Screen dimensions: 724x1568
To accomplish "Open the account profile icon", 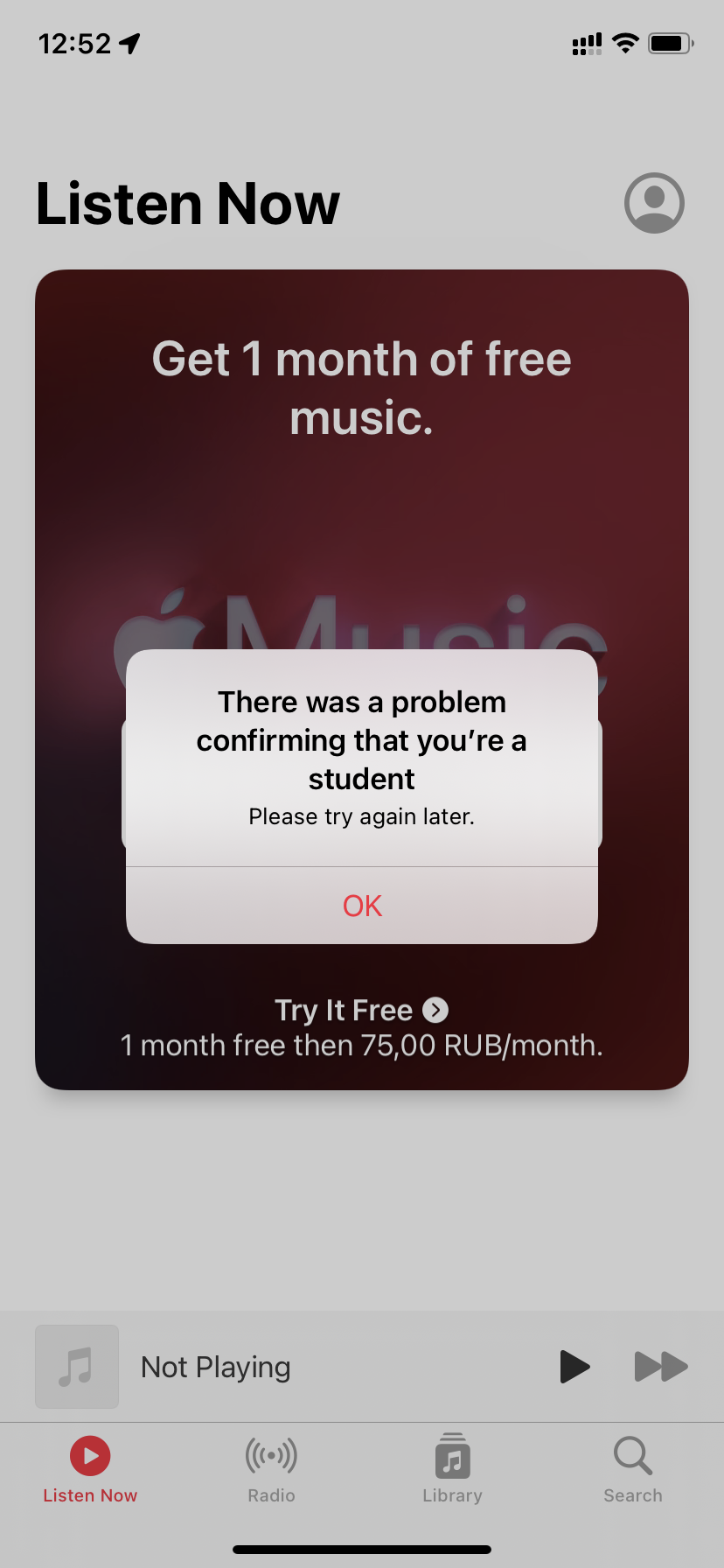I will pos(654,203).
